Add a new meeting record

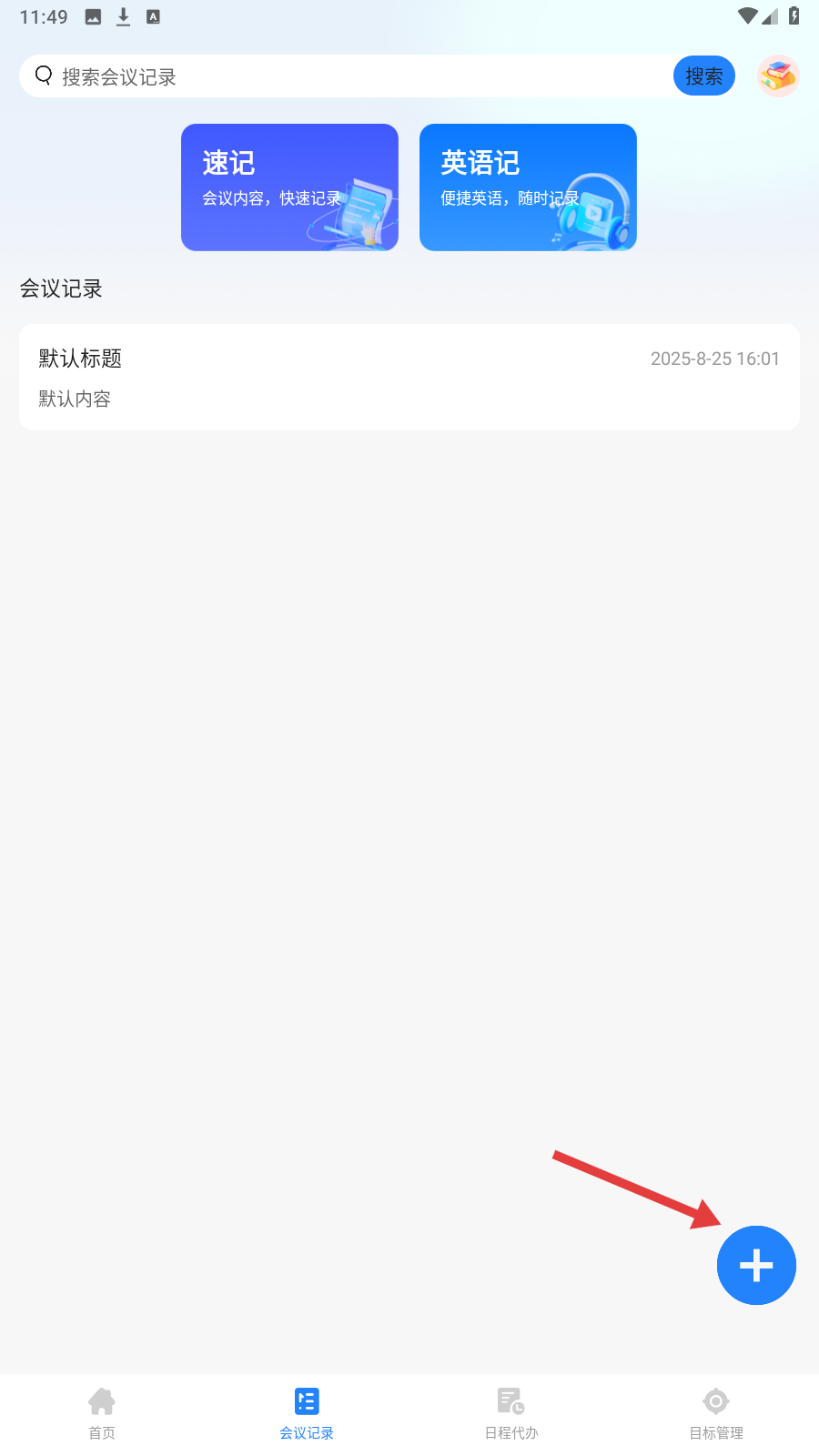756,1265
